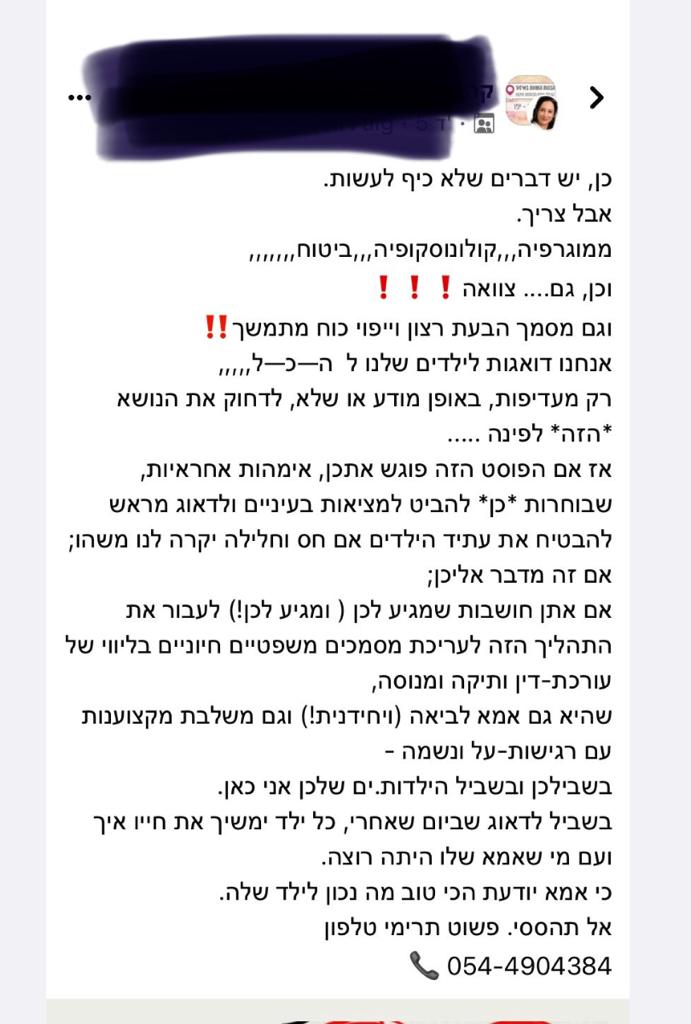Open the post author's profile picture
Viewport: 691px width, 1024px height.
(532, 102)
